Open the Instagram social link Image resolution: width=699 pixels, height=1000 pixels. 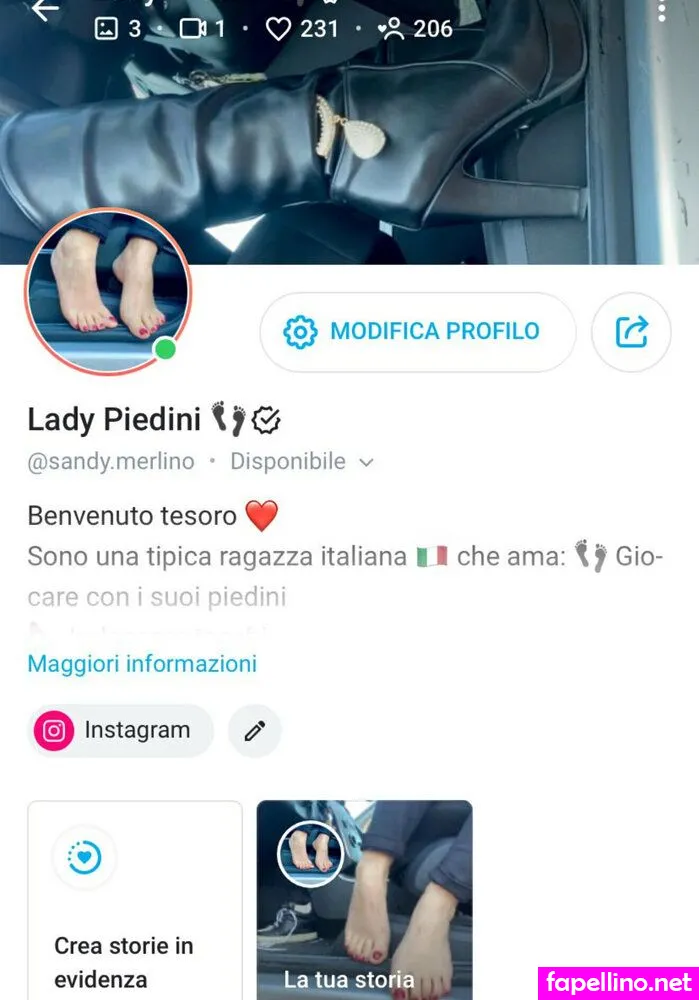[x=120, y=731]
